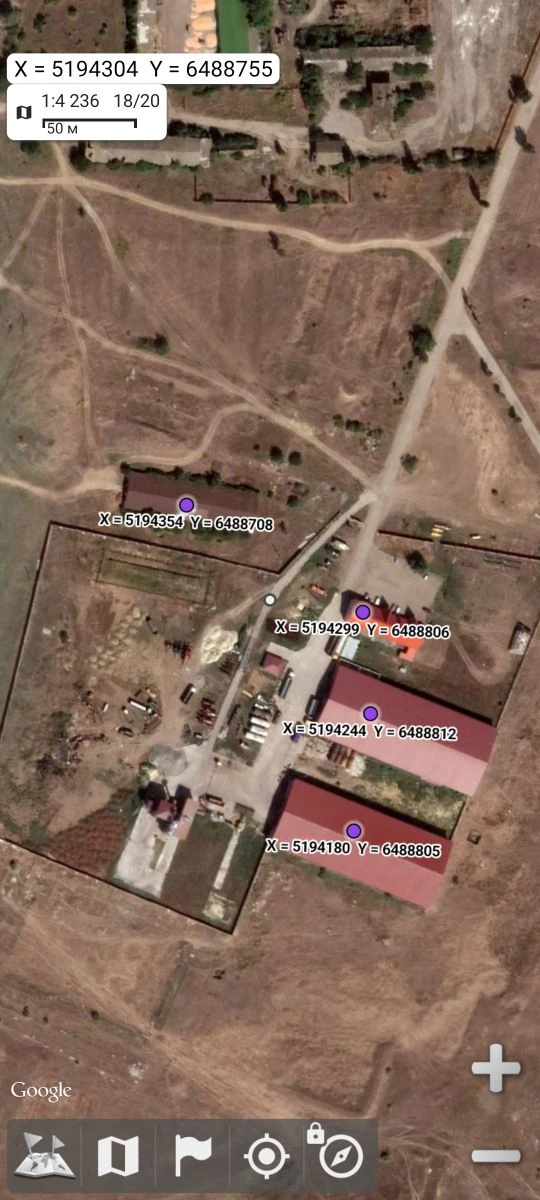Open the waypoints flag icon

tap(192, 1157)
